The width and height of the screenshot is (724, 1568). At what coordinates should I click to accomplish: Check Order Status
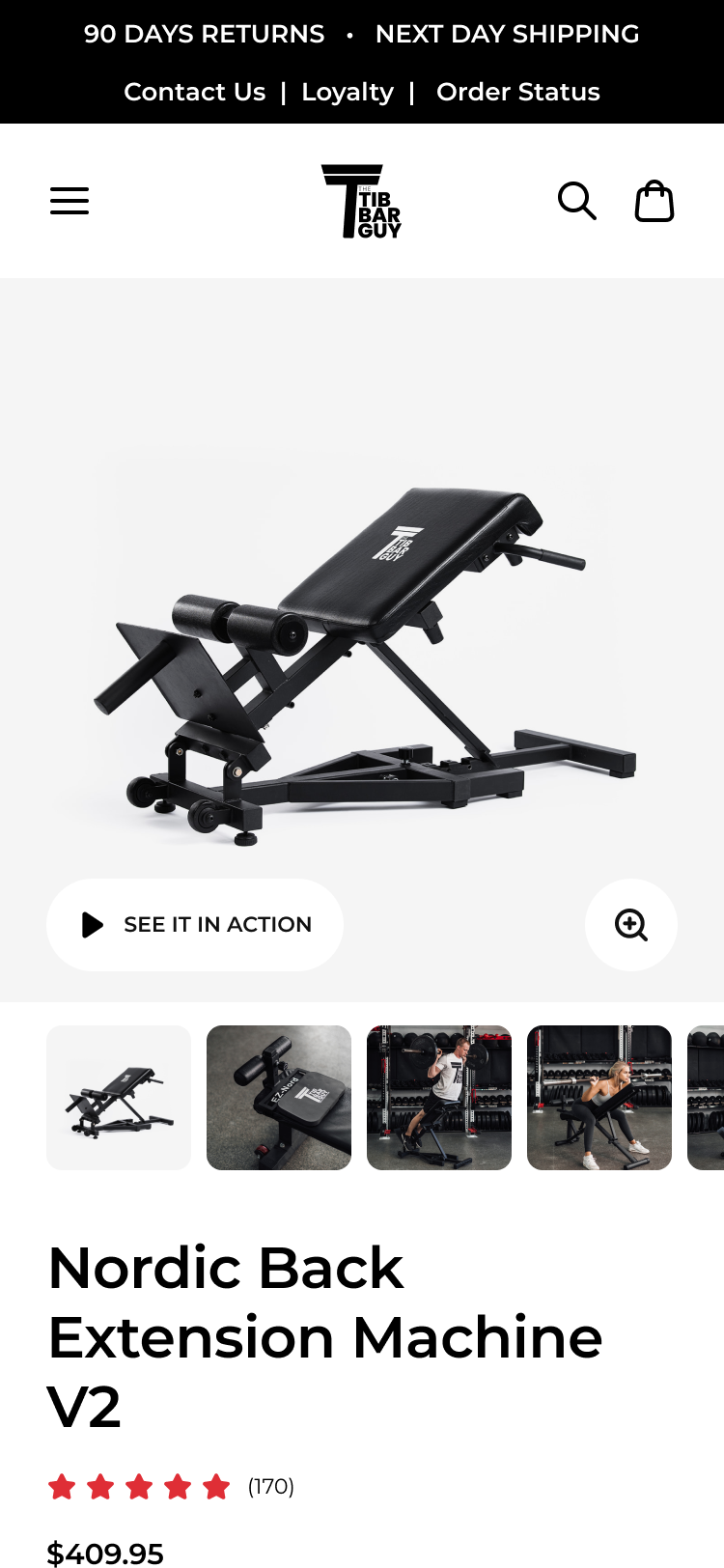point(517,92)
